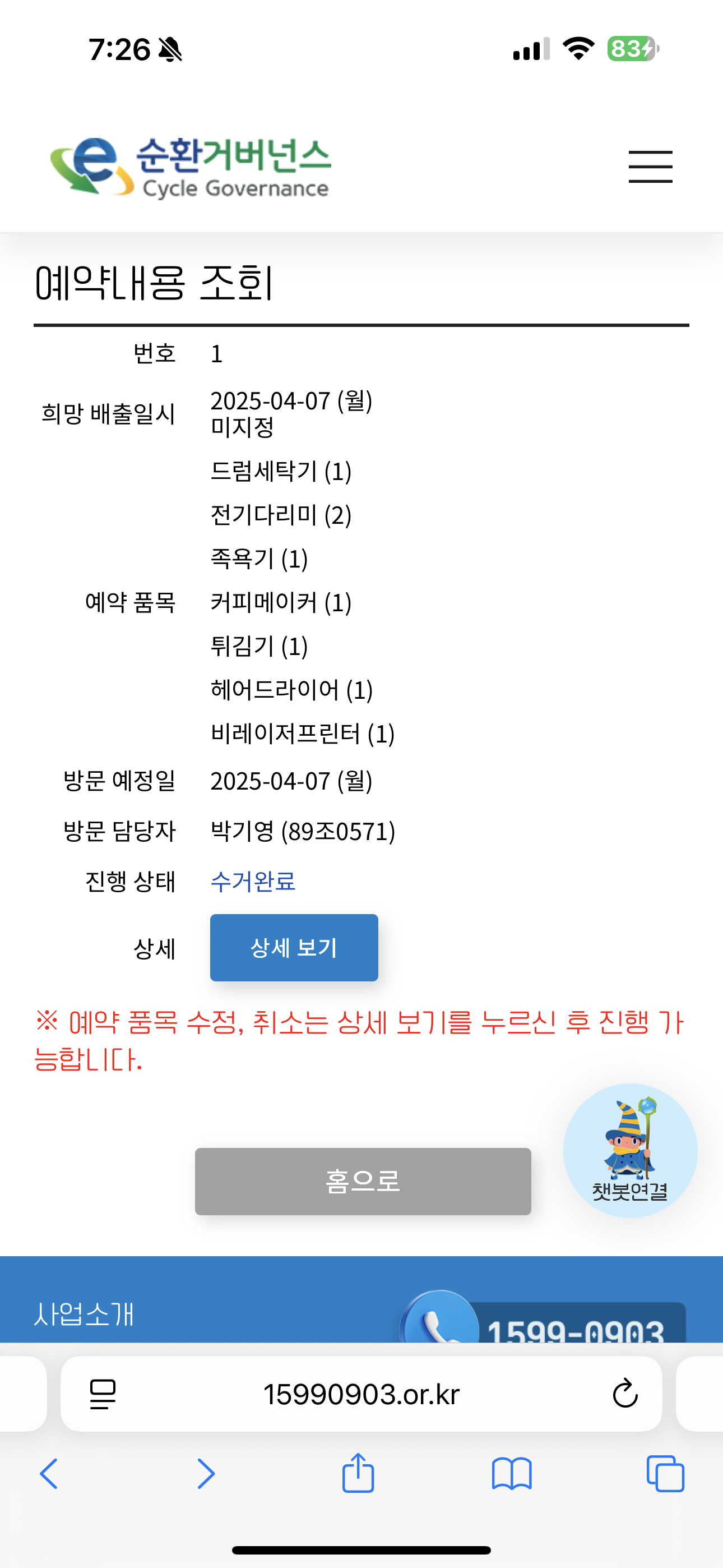Open Safari page settings icon
This screenshot has width=723, height=1568.
pyautogui.click(x=102, y=1394)
